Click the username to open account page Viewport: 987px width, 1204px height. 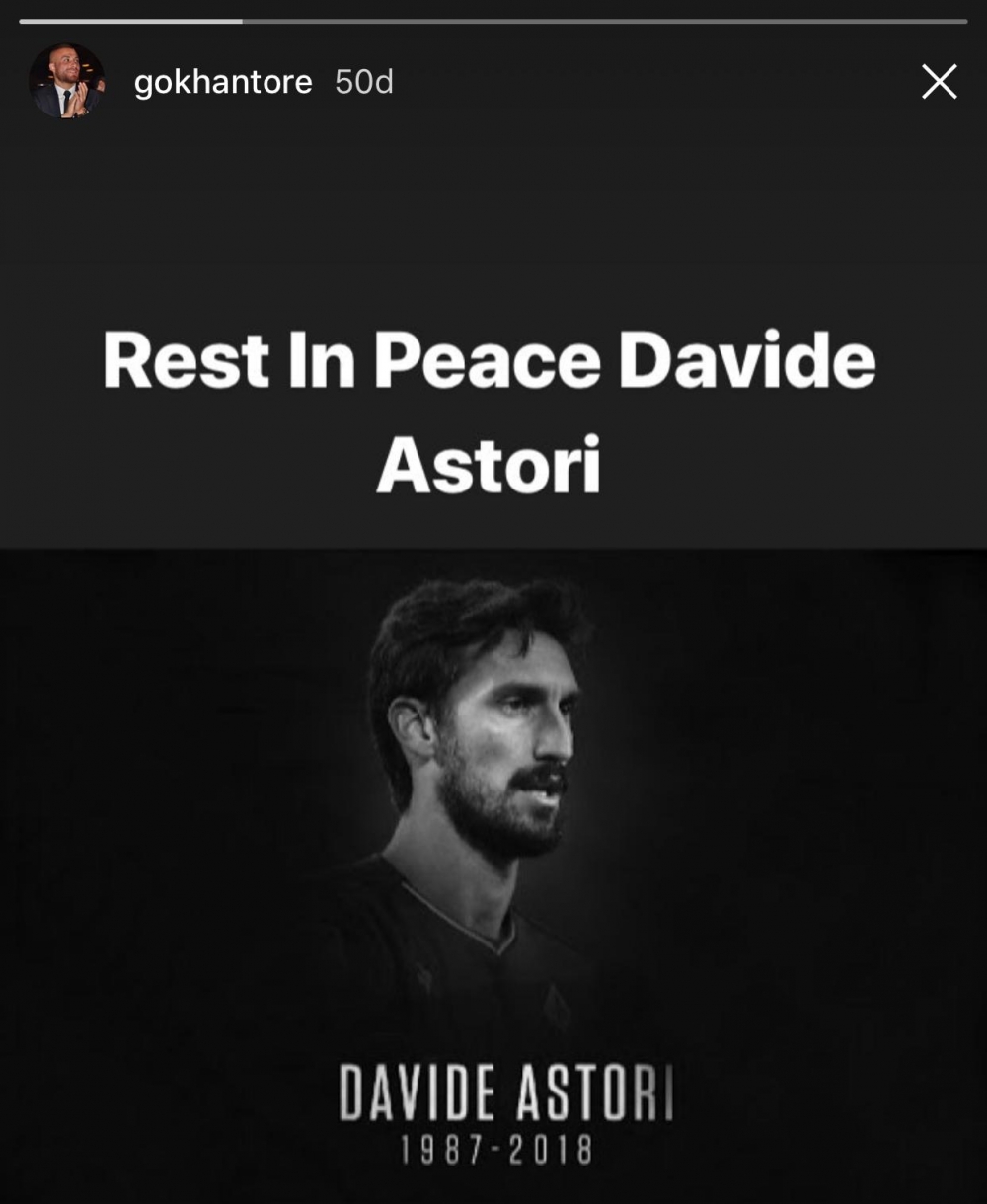click(x=222, y=83)
